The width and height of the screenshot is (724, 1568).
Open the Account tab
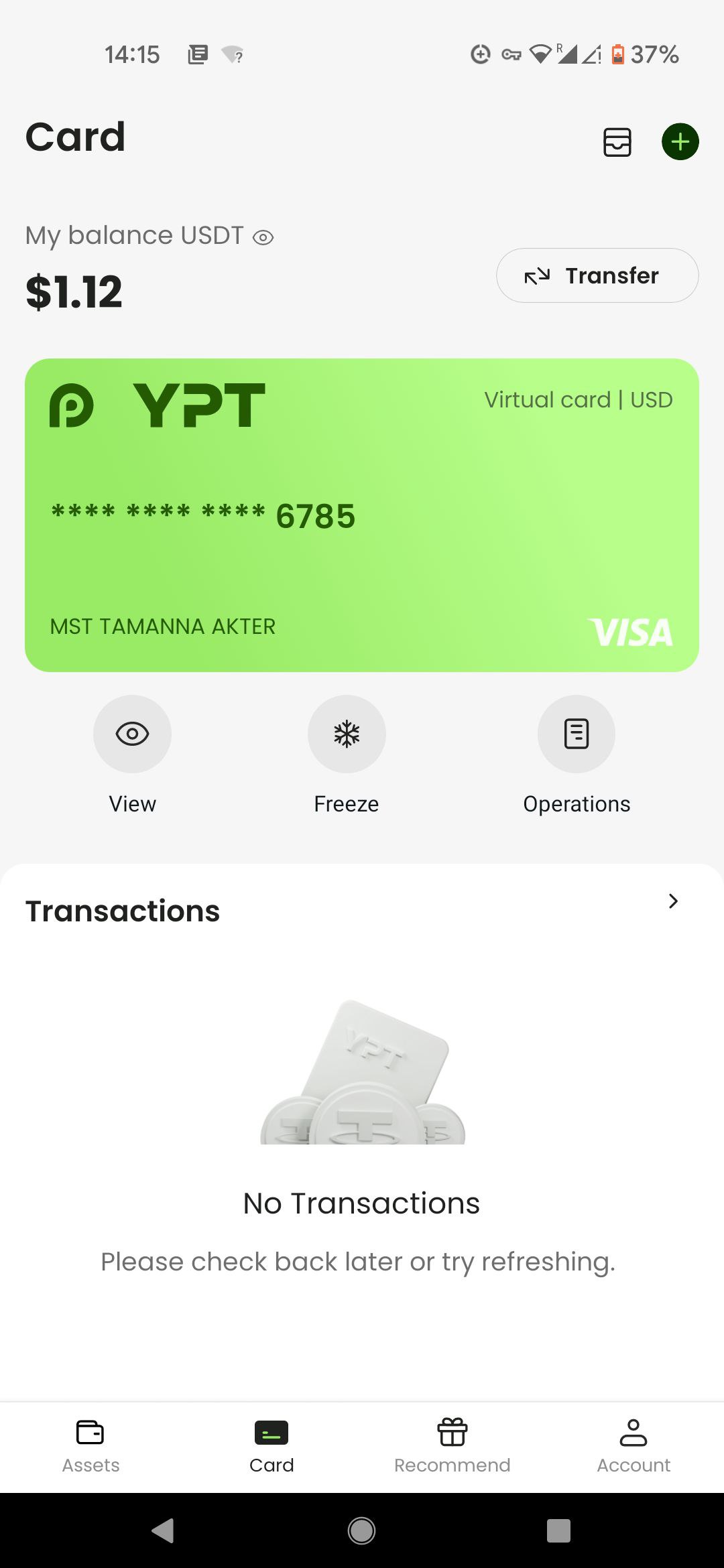[x=633, y=1446]
